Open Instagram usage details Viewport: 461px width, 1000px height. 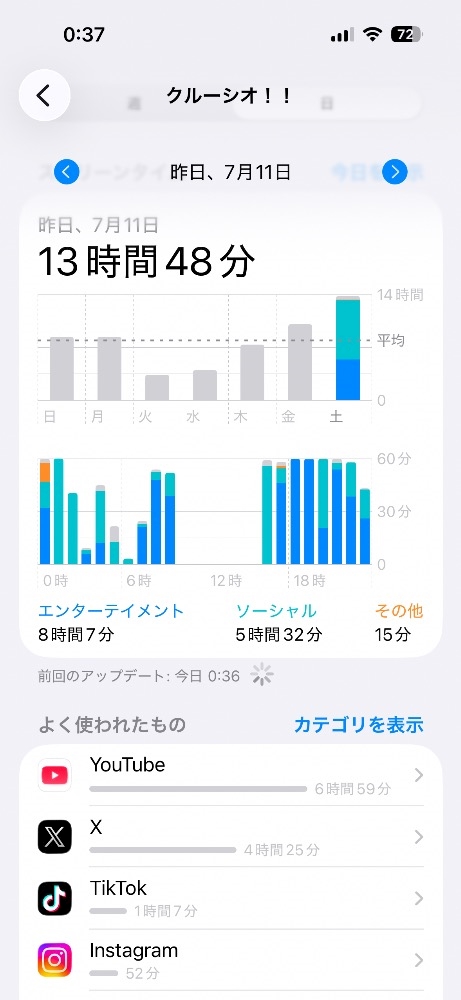tap(231, 960)
